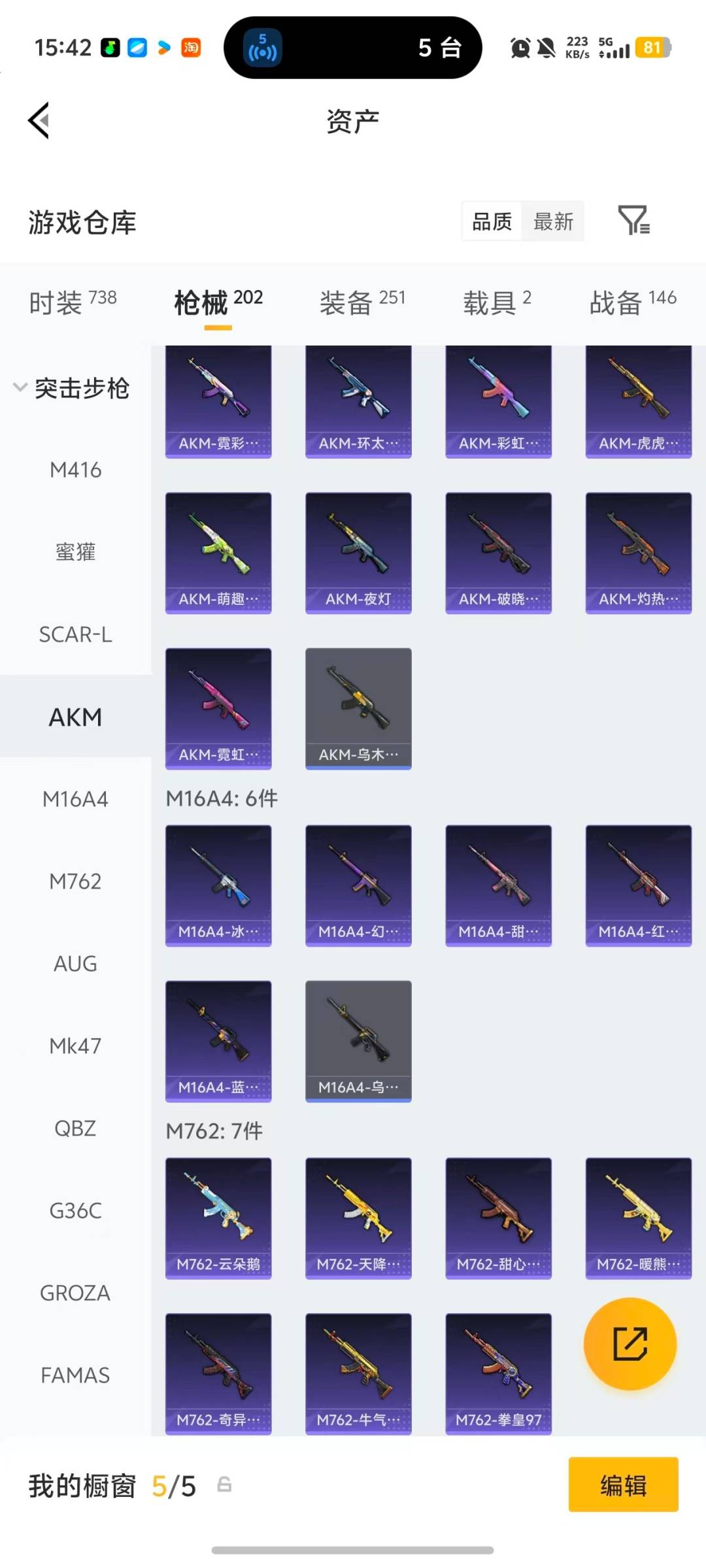Switch sorting to 最新
The width and height of the screenshot is (706, 1568).
553,221
